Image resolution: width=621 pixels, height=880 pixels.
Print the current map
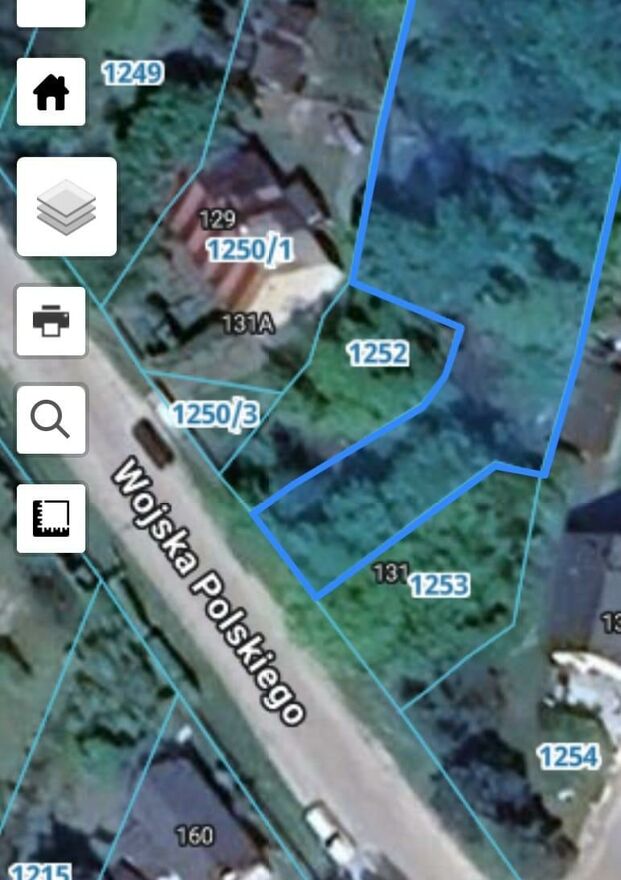(x=51, y=321)
